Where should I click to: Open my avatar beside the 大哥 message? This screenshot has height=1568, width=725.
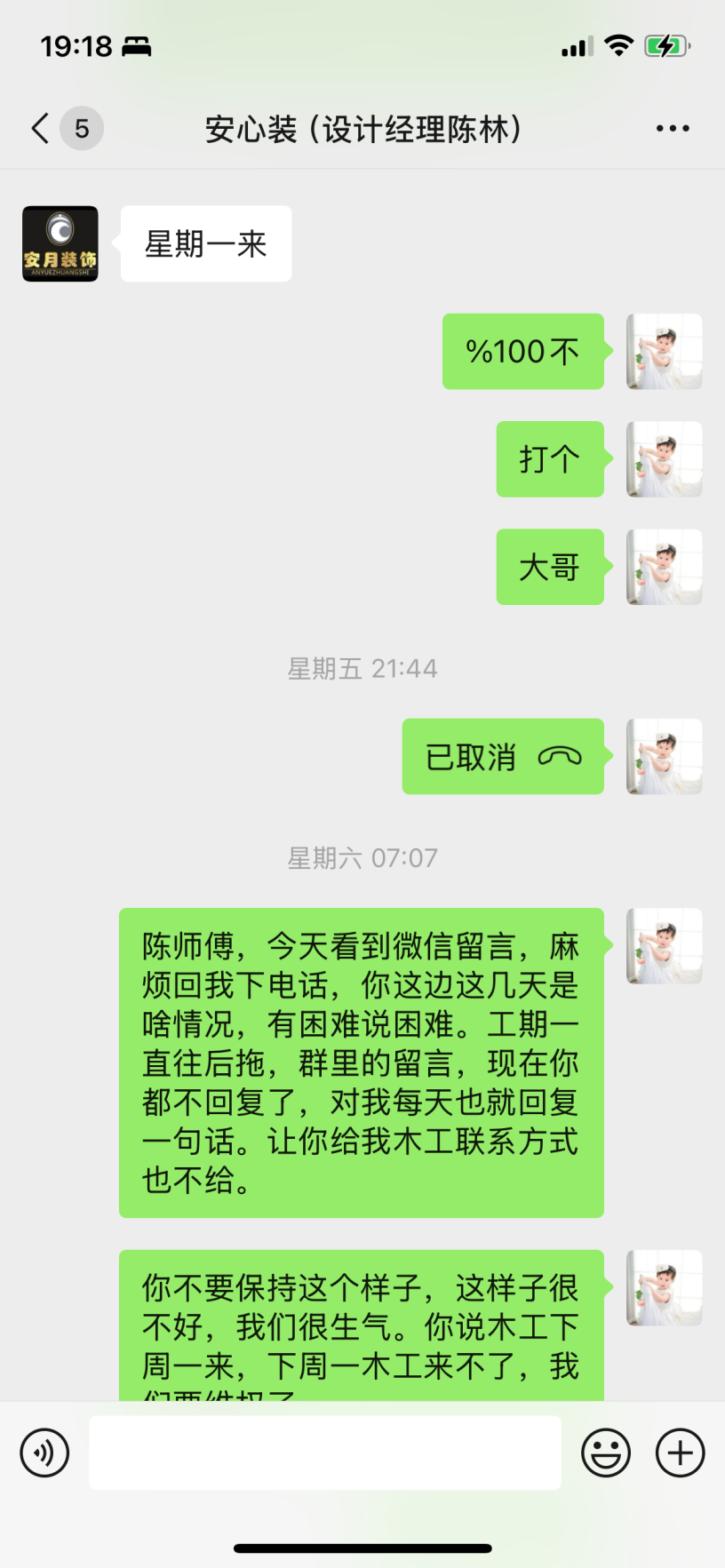click(x=664, y=567)
